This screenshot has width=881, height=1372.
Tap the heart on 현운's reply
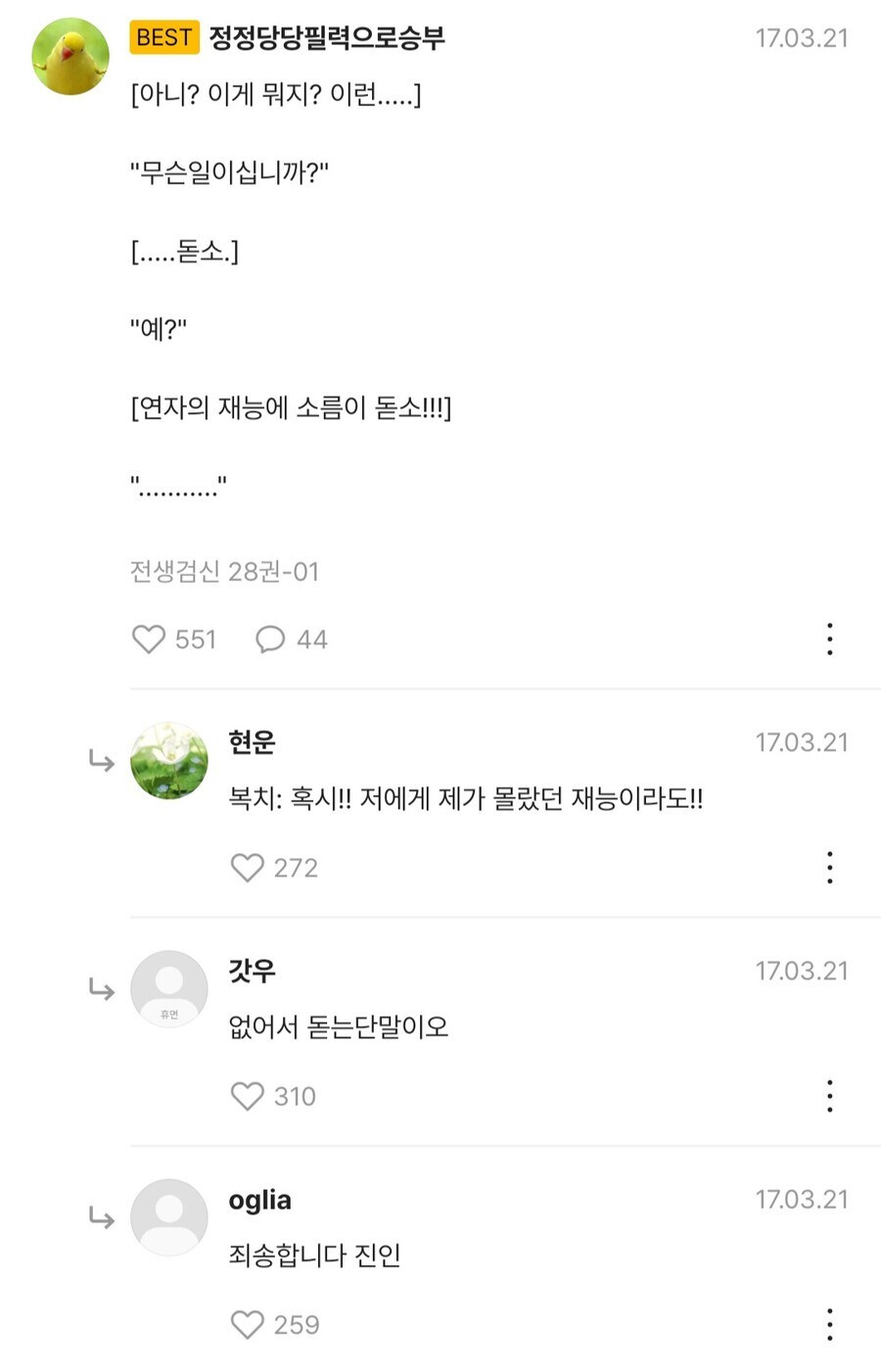coord(247,868)
